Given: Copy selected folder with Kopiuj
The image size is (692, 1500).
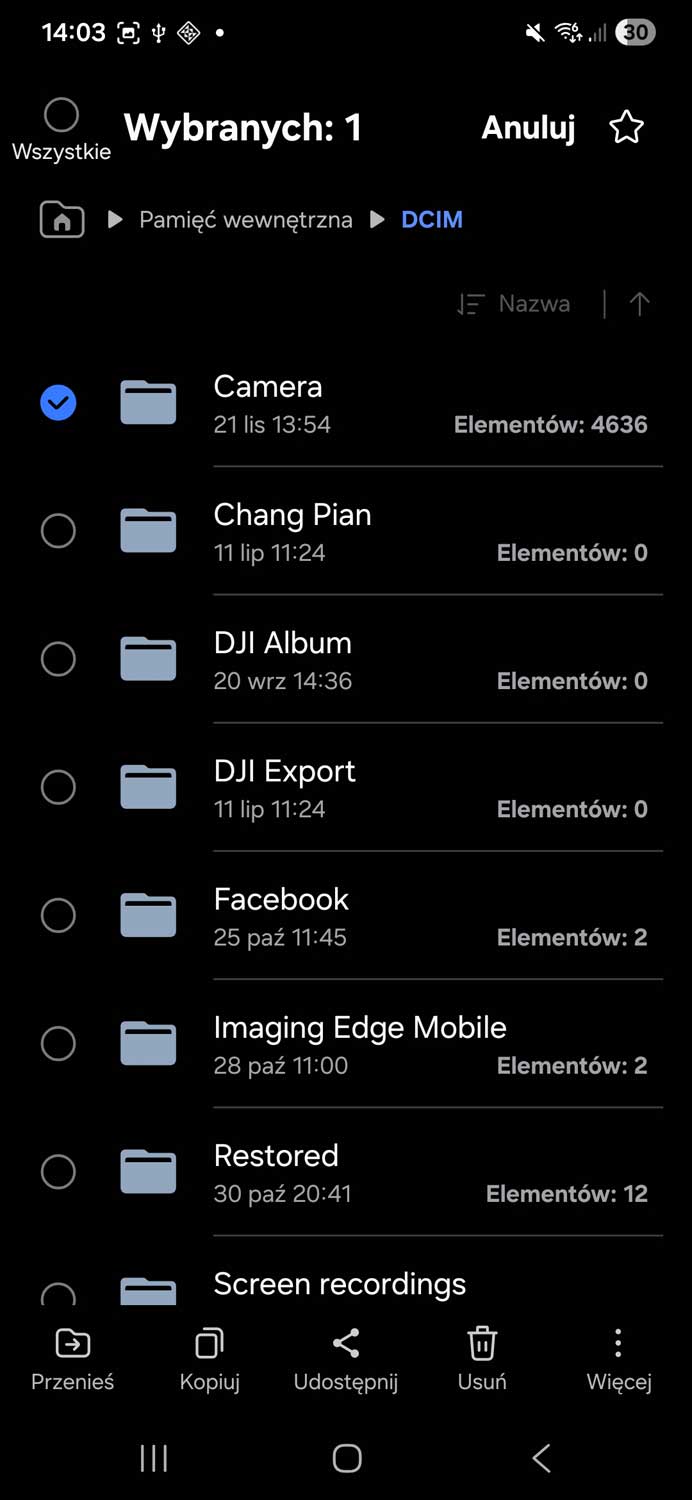Looking at the screenshot, I should [x=209, y=1360].
